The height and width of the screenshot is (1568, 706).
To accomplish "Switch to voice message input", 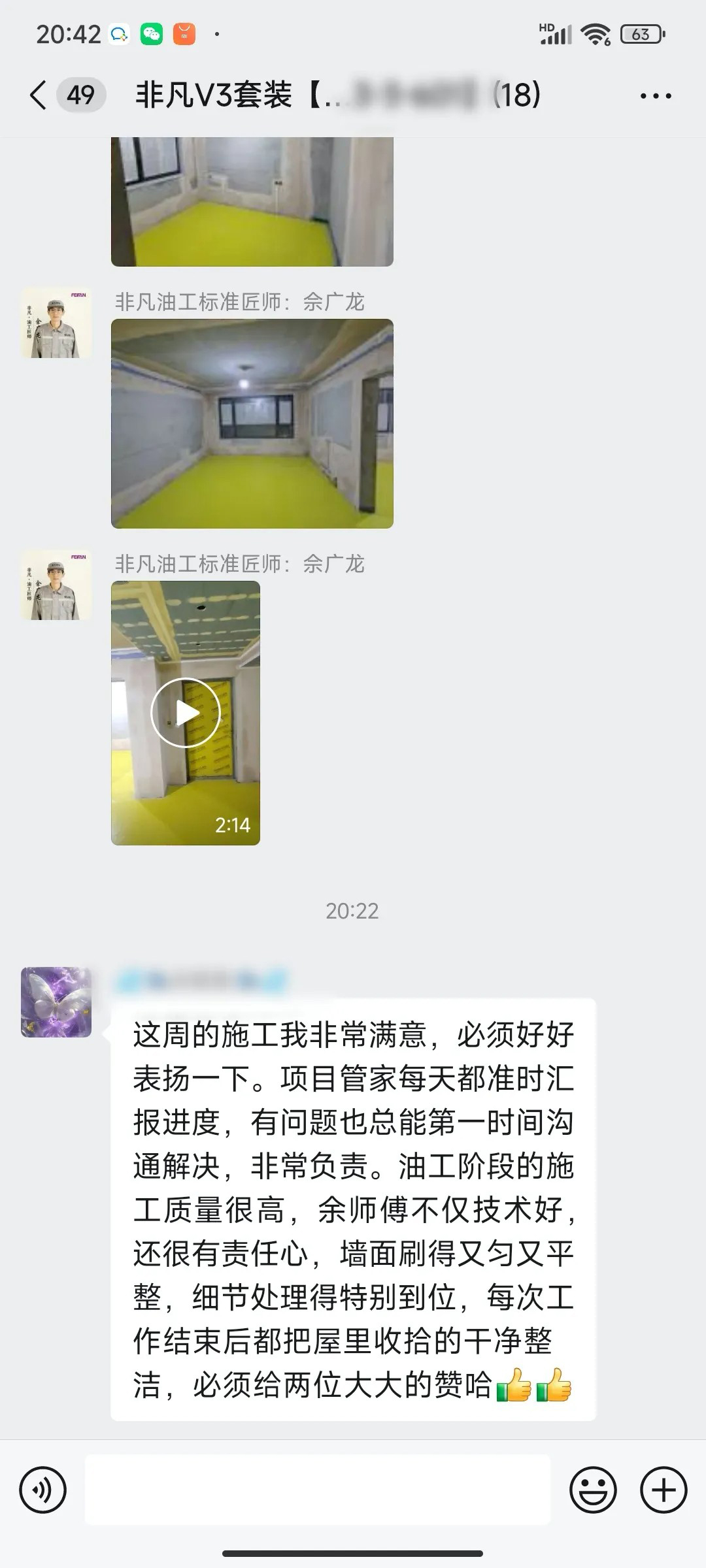I will (43, 1490).
